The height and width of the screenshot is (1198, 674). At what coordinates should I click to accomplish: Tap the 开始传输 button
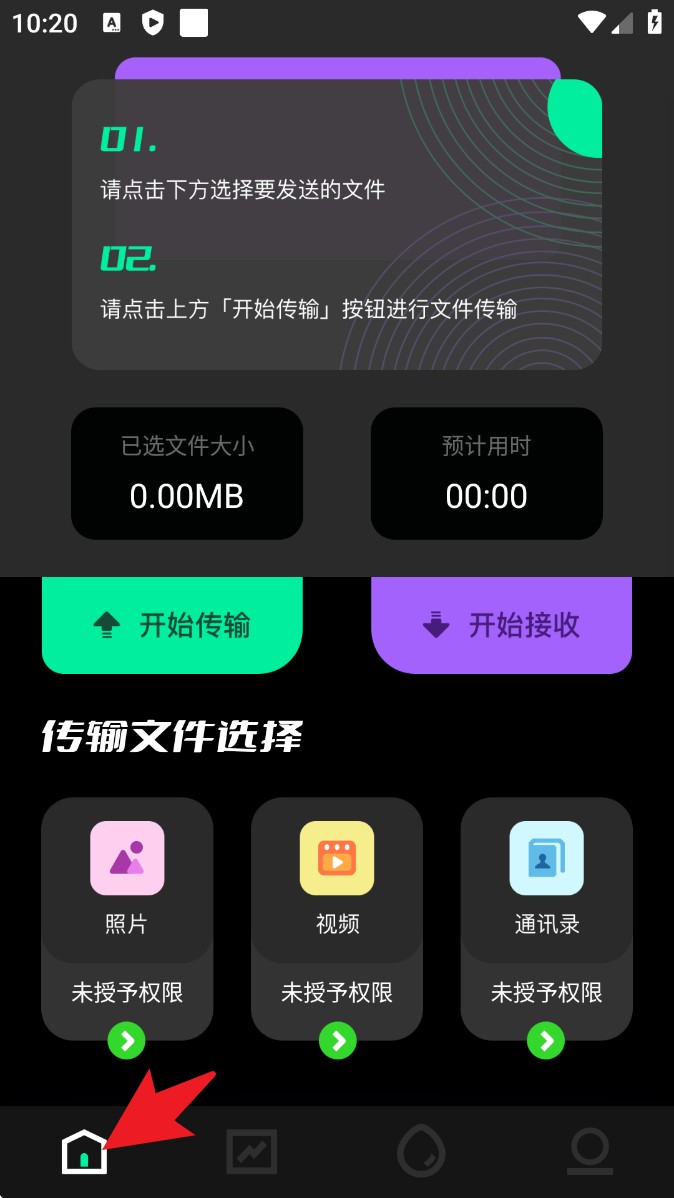click(x=172, y=625)
